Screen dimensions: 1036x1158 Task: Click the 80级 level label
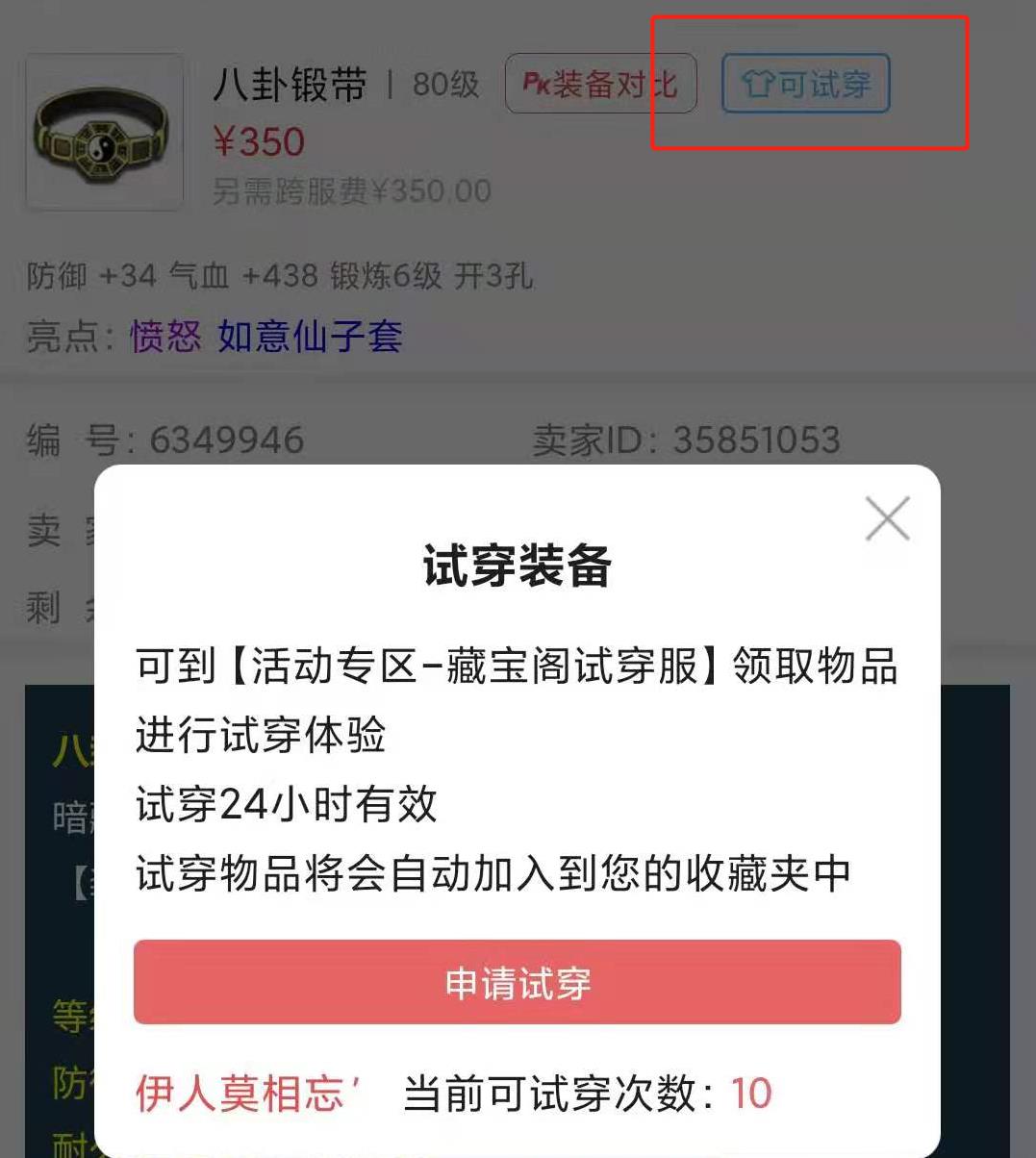pos(445,85)
